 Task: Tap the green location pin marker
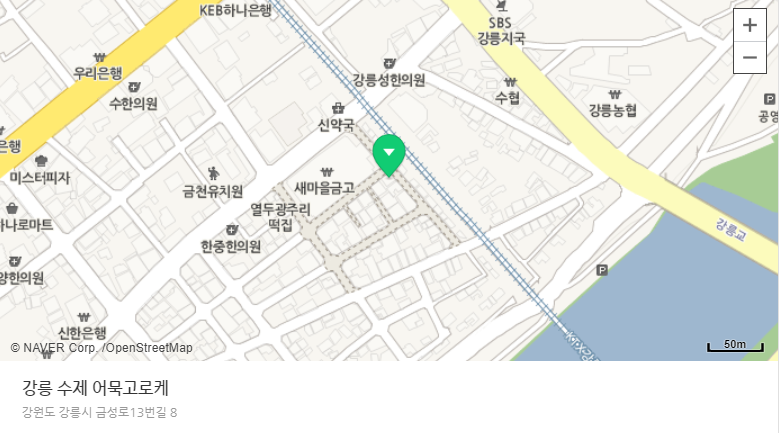[x=388, y=153]
